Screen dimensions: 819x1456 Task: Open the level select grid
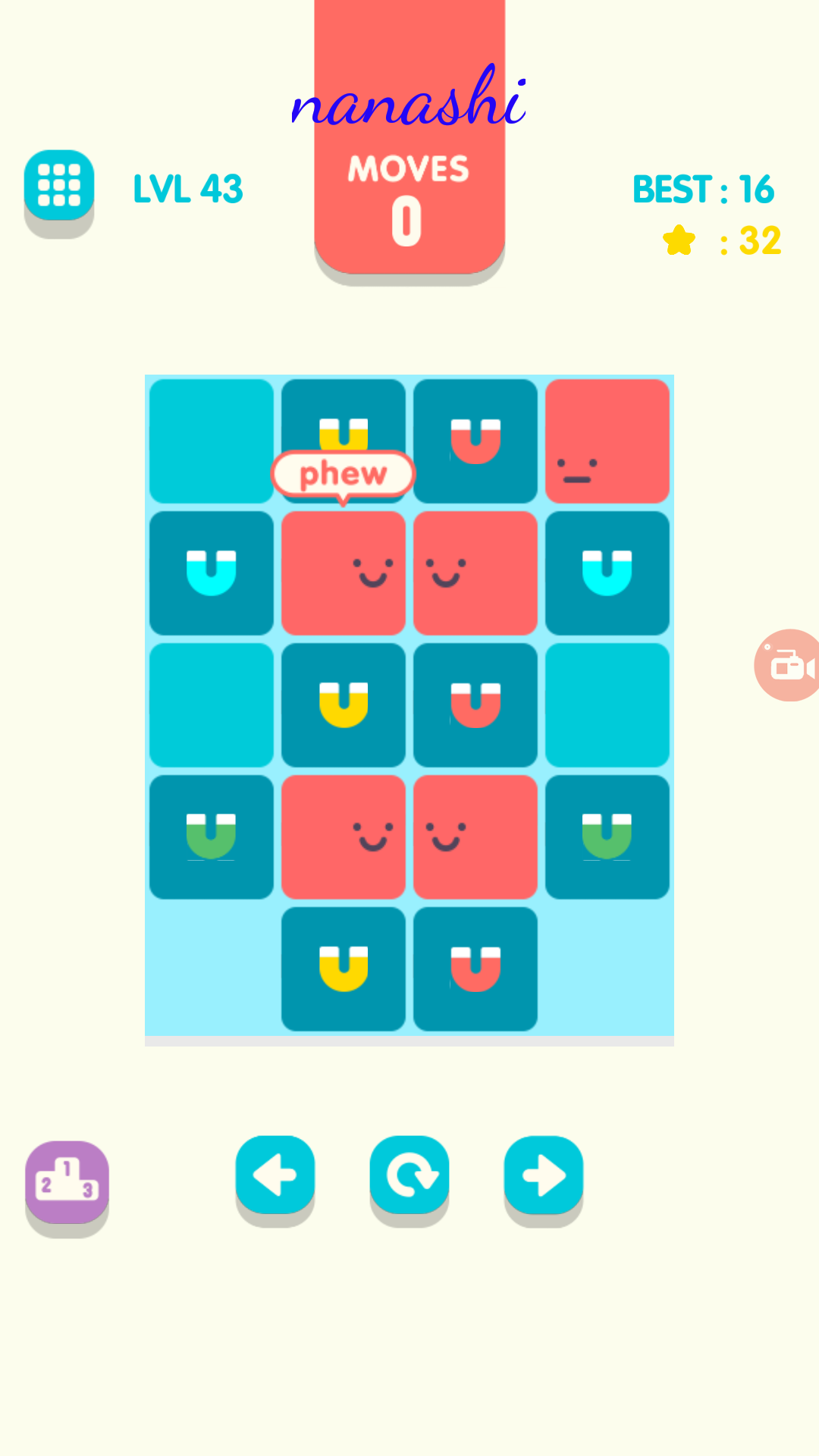[x=59, y=186]
